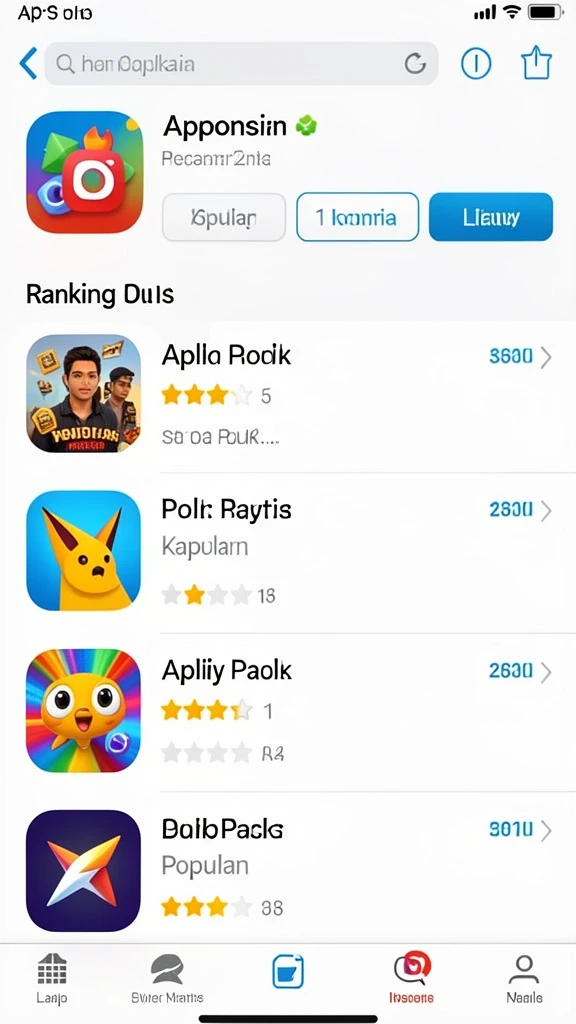Share this app page
Image resolution: width=576 pixels, height=1024 pixels.
point(536,63)
